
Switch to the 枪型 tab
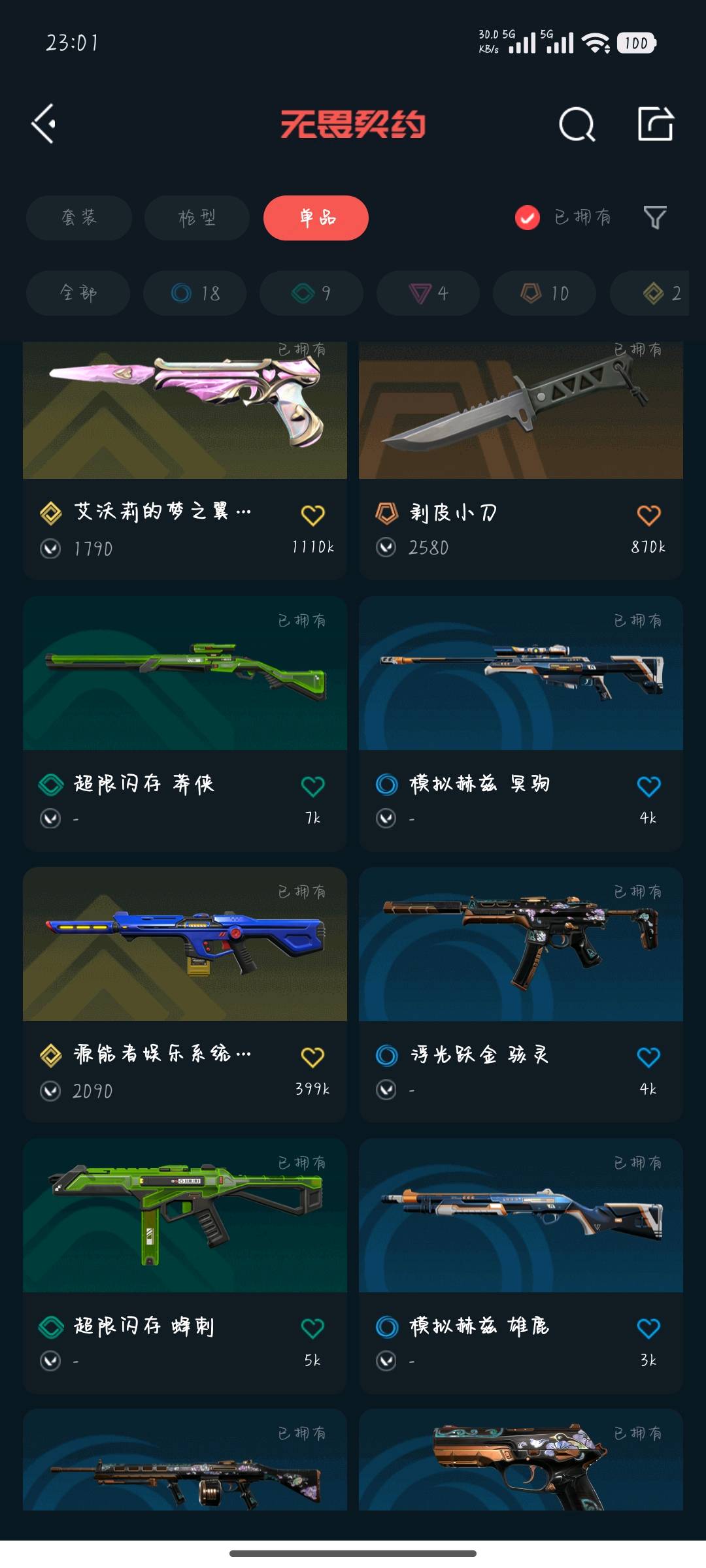(x=197, y=218)
